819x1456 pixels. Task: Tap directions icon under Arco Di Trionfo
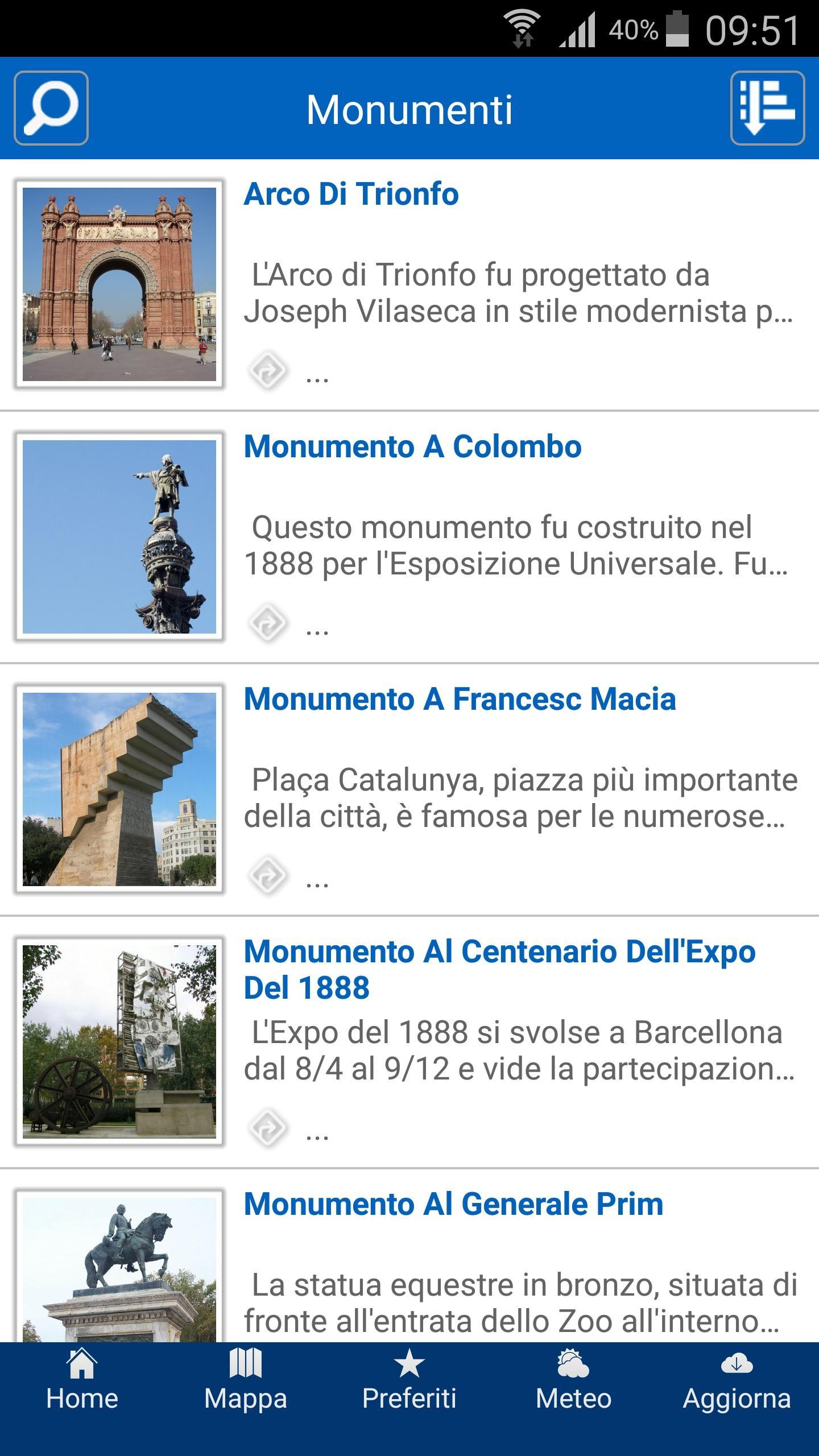[x=268, y=371]
